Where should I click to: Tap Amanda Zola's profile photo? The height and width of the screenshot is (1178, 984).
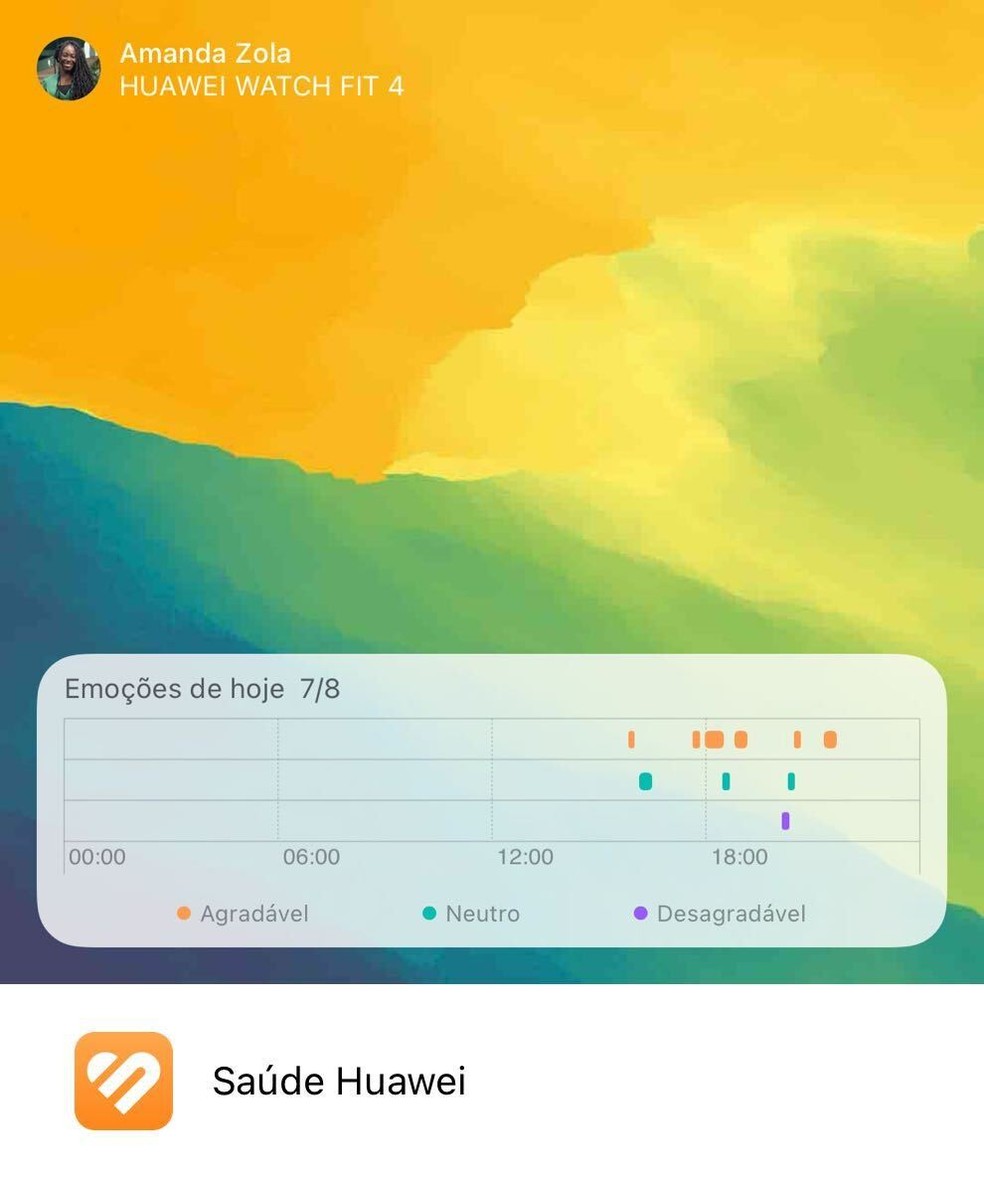tap(70, 68)
